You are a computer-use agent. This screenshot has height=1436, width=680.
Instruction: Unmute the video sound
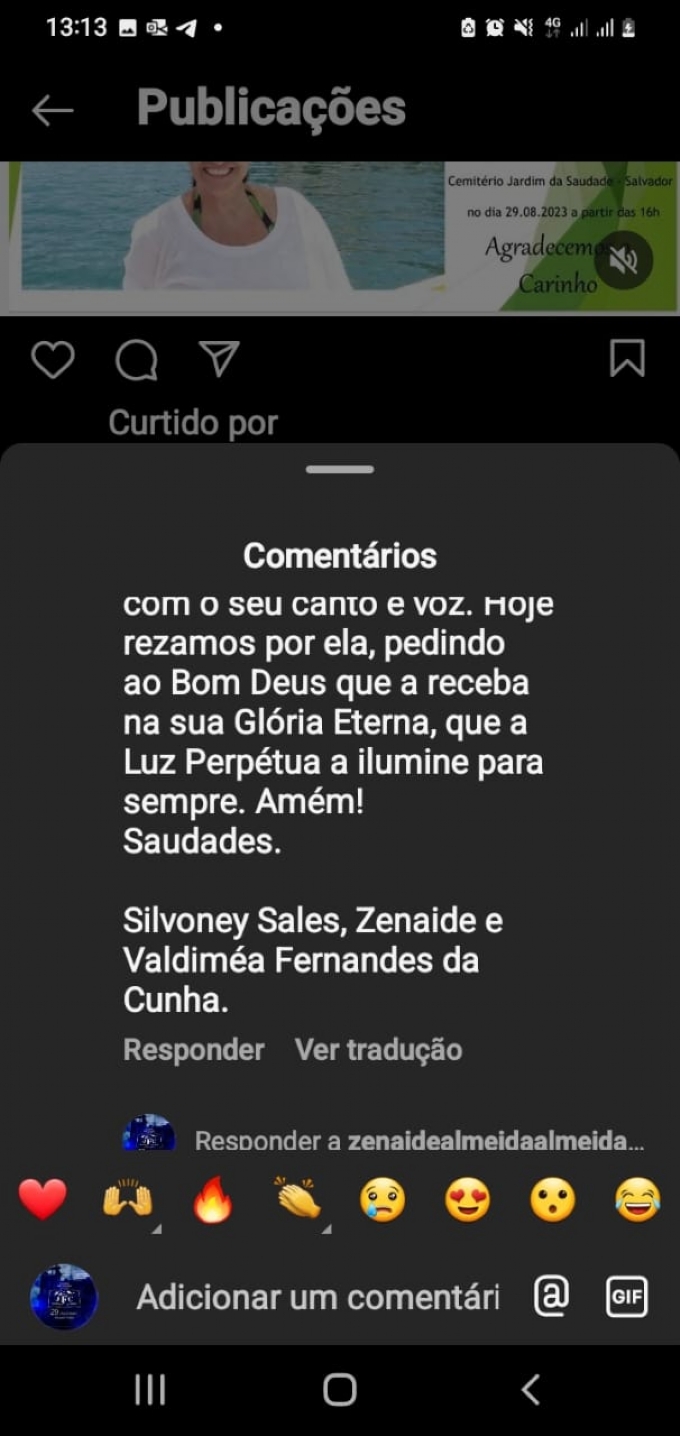click(x=623, y=260)
